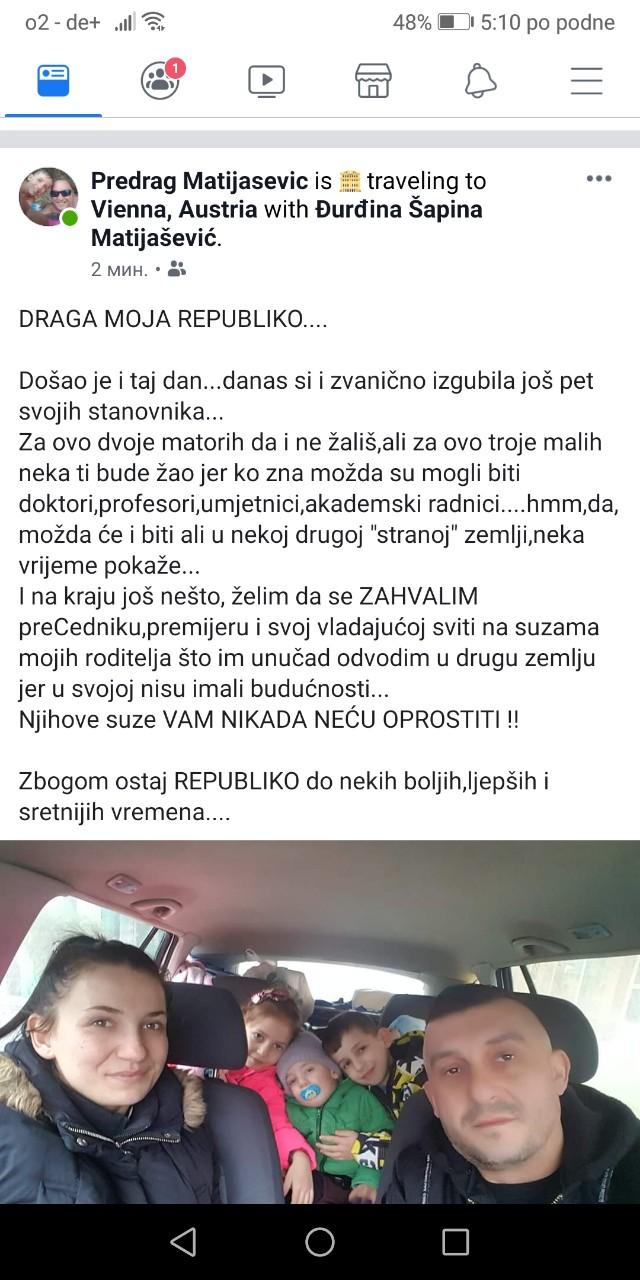The height and width of the screenshot is (1280, 640).
Task: Open the post's three-dot options menu
Action: tap(598, 179)
